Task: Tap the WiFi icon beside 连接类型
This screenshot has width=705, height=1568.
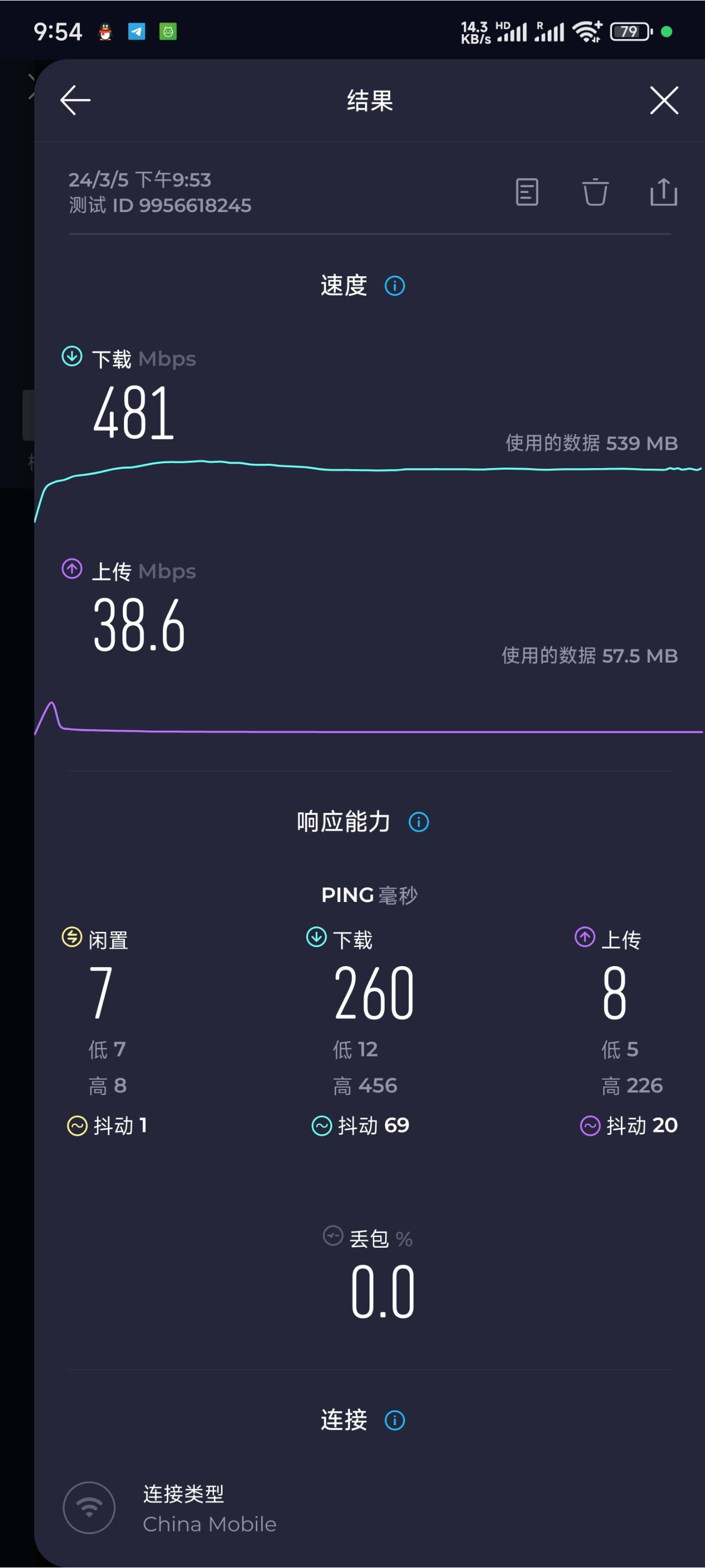Action: [89, 1508]
